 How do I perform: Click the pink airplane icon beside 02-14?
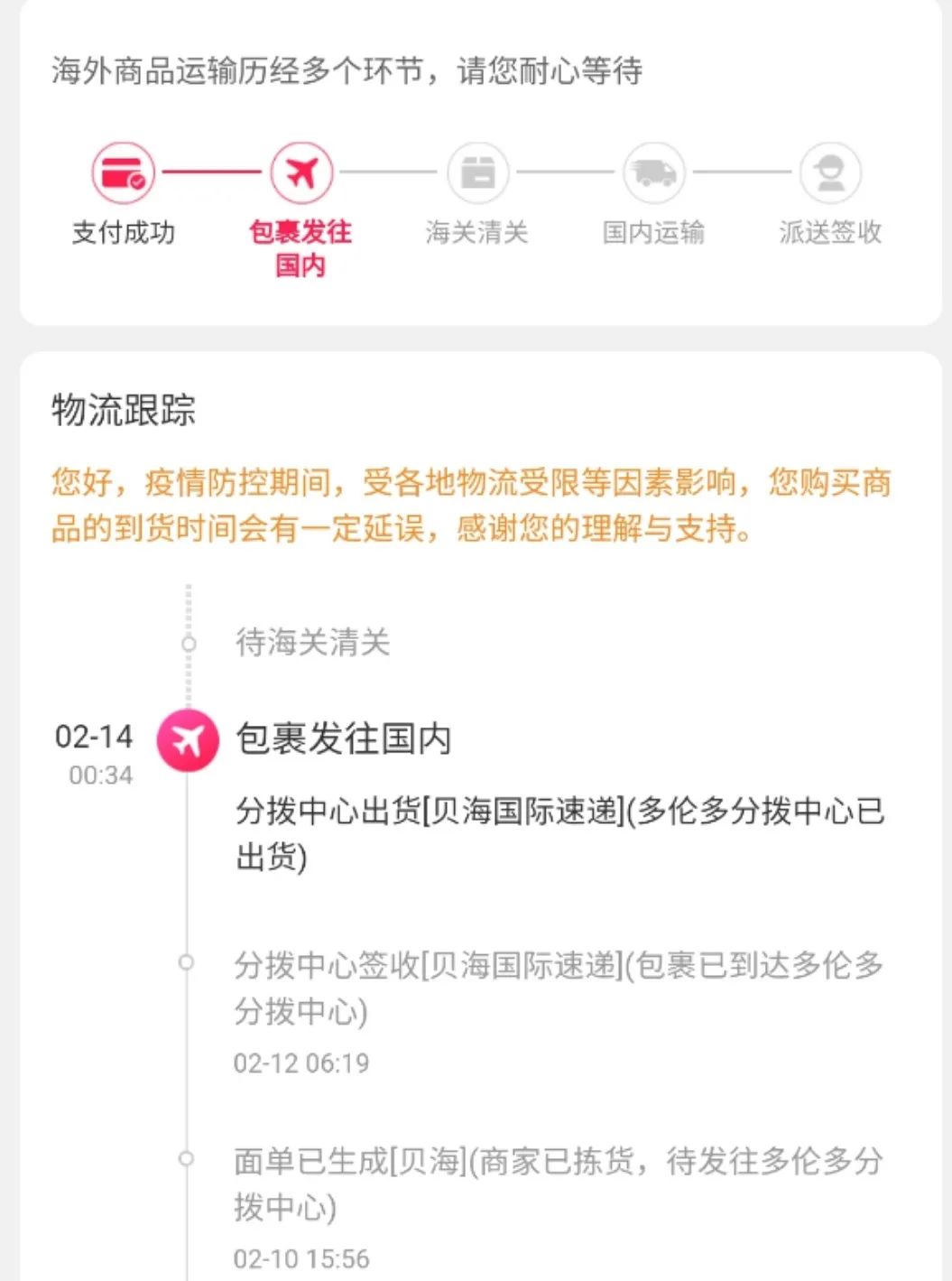(x=187, y=740)
